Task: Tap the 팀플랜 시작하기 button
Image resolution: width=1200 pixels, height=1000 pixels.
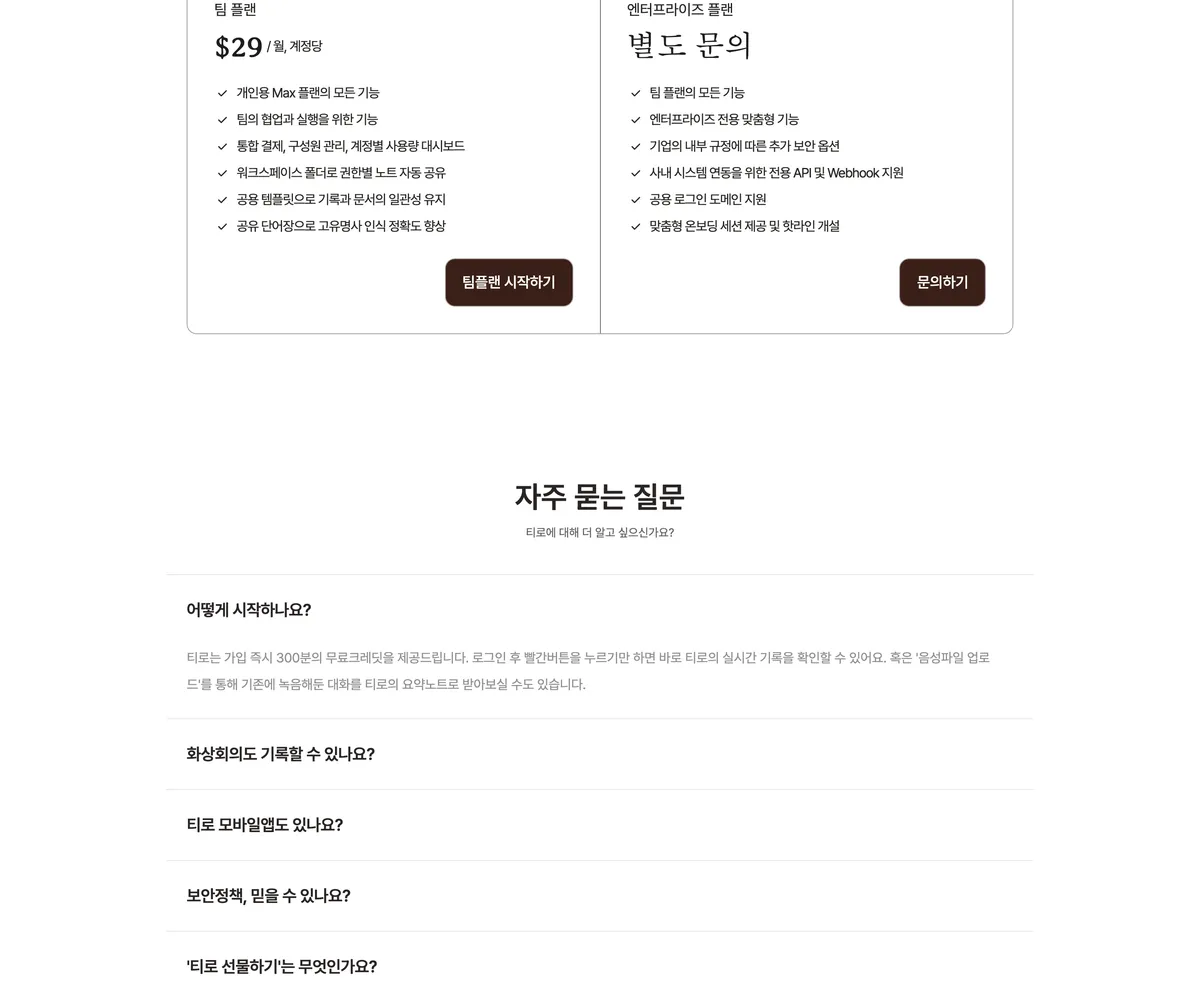Action: tap(509, 283)
